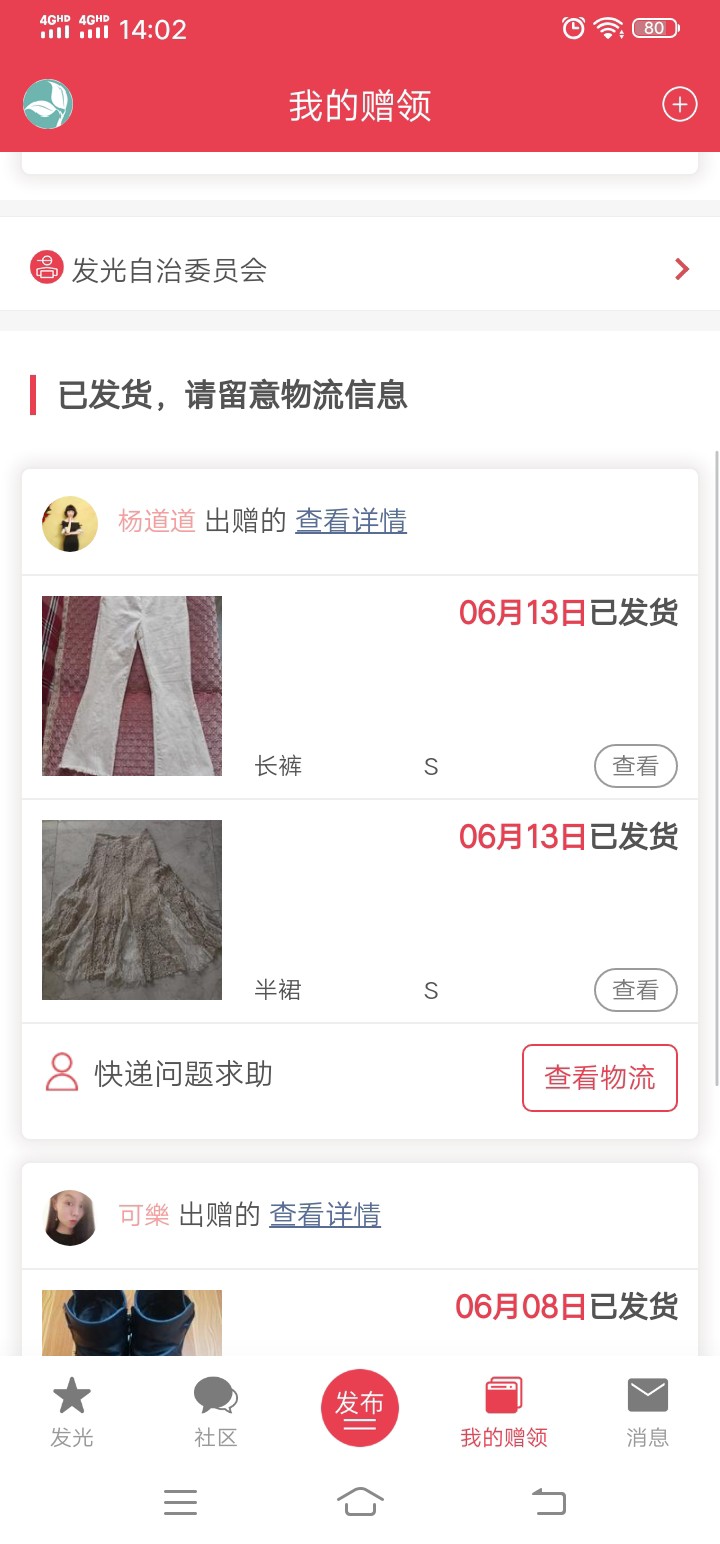Tap the 查看物流 button
This screenshot has width=720, height=1544.
[x=599, y=1077]
